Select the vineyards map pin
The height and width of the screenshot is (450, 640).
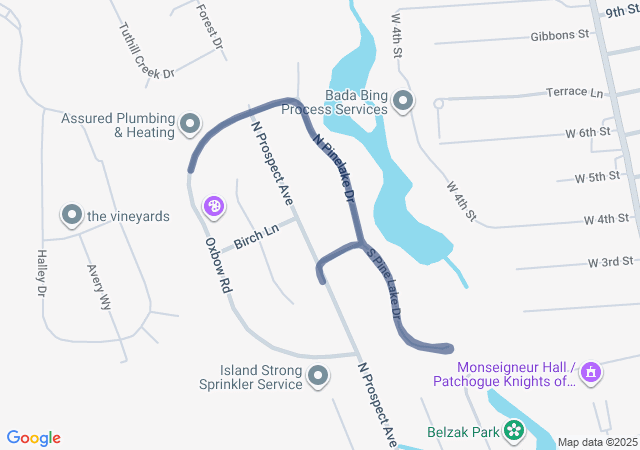[71, 215]
